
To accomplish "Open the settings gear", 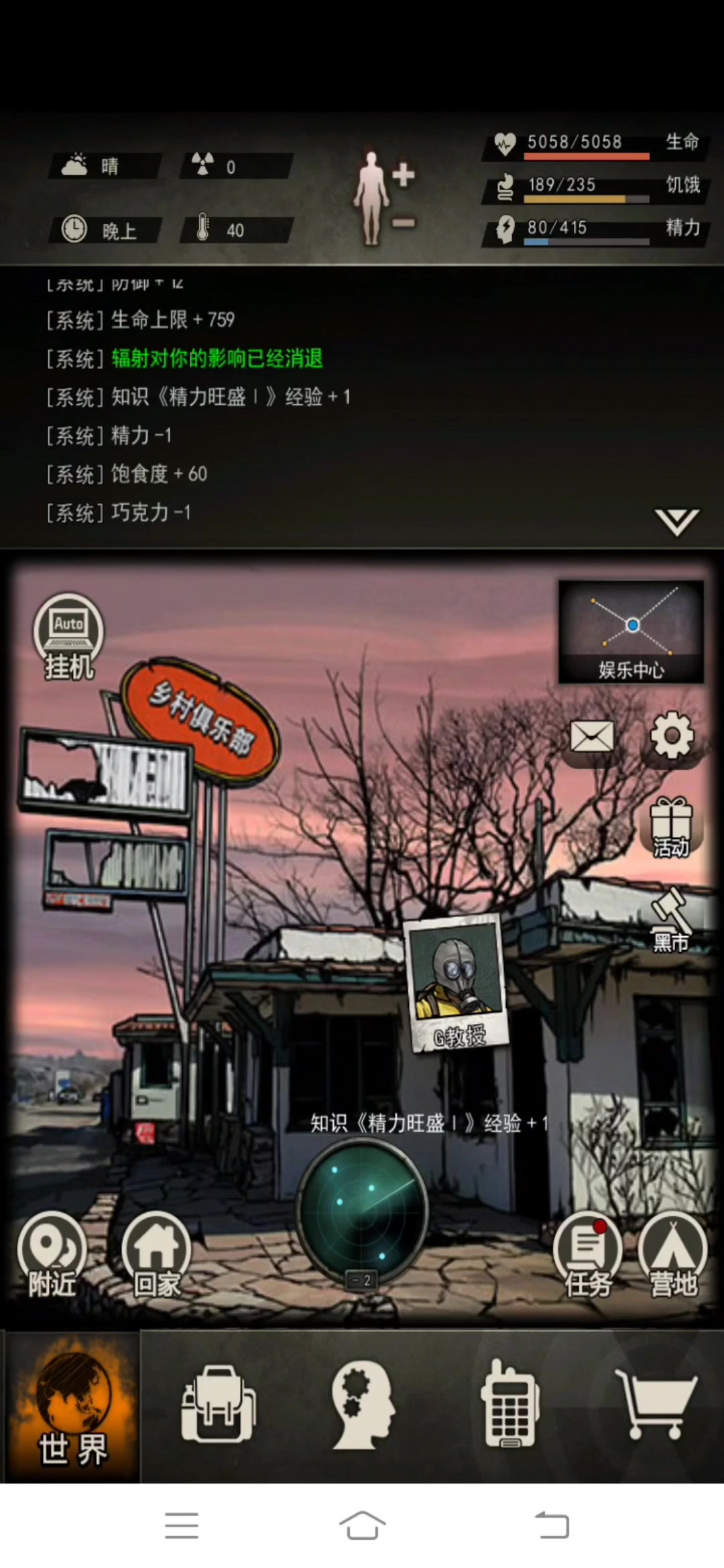I will pos(672,736).
